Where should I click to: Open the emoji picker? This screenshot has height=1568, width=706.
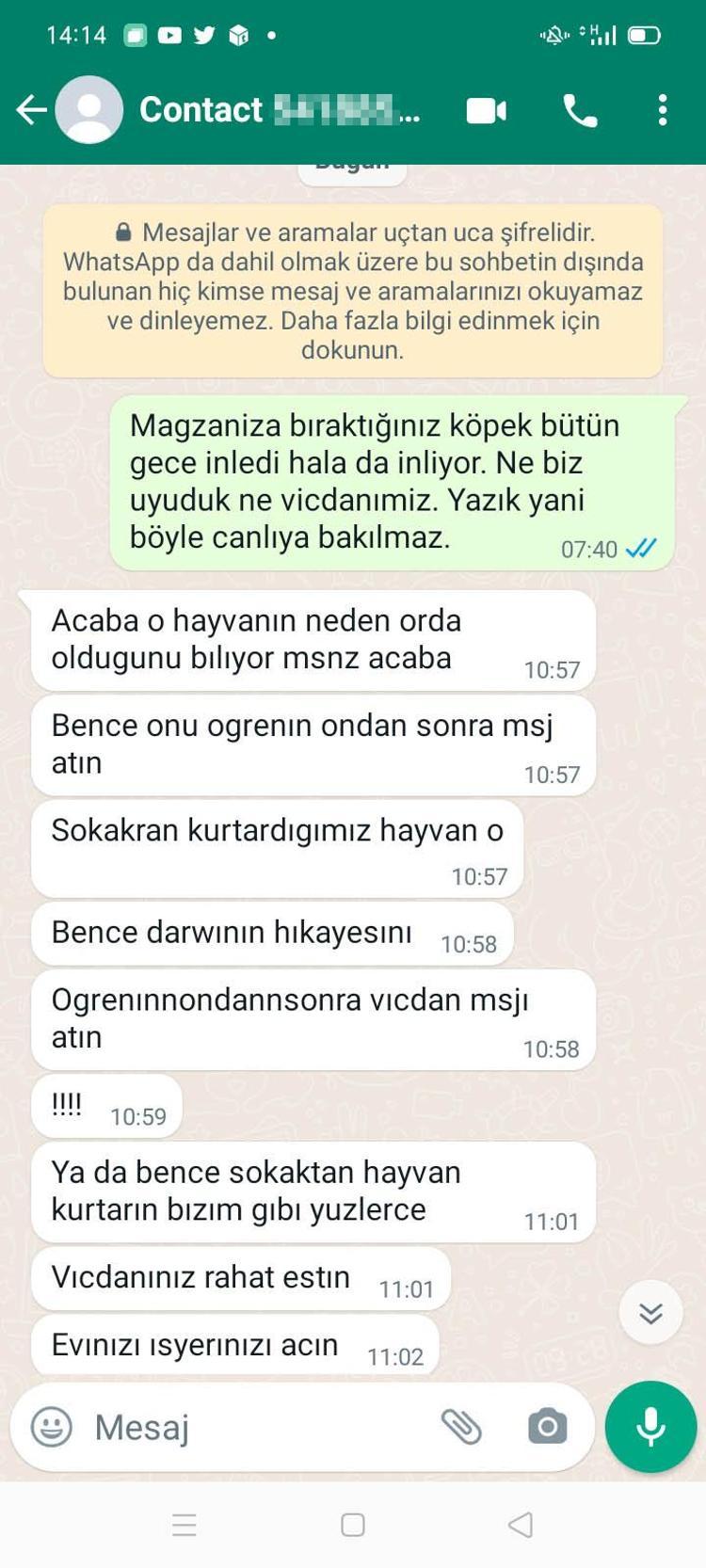(x=52, y=1427)
